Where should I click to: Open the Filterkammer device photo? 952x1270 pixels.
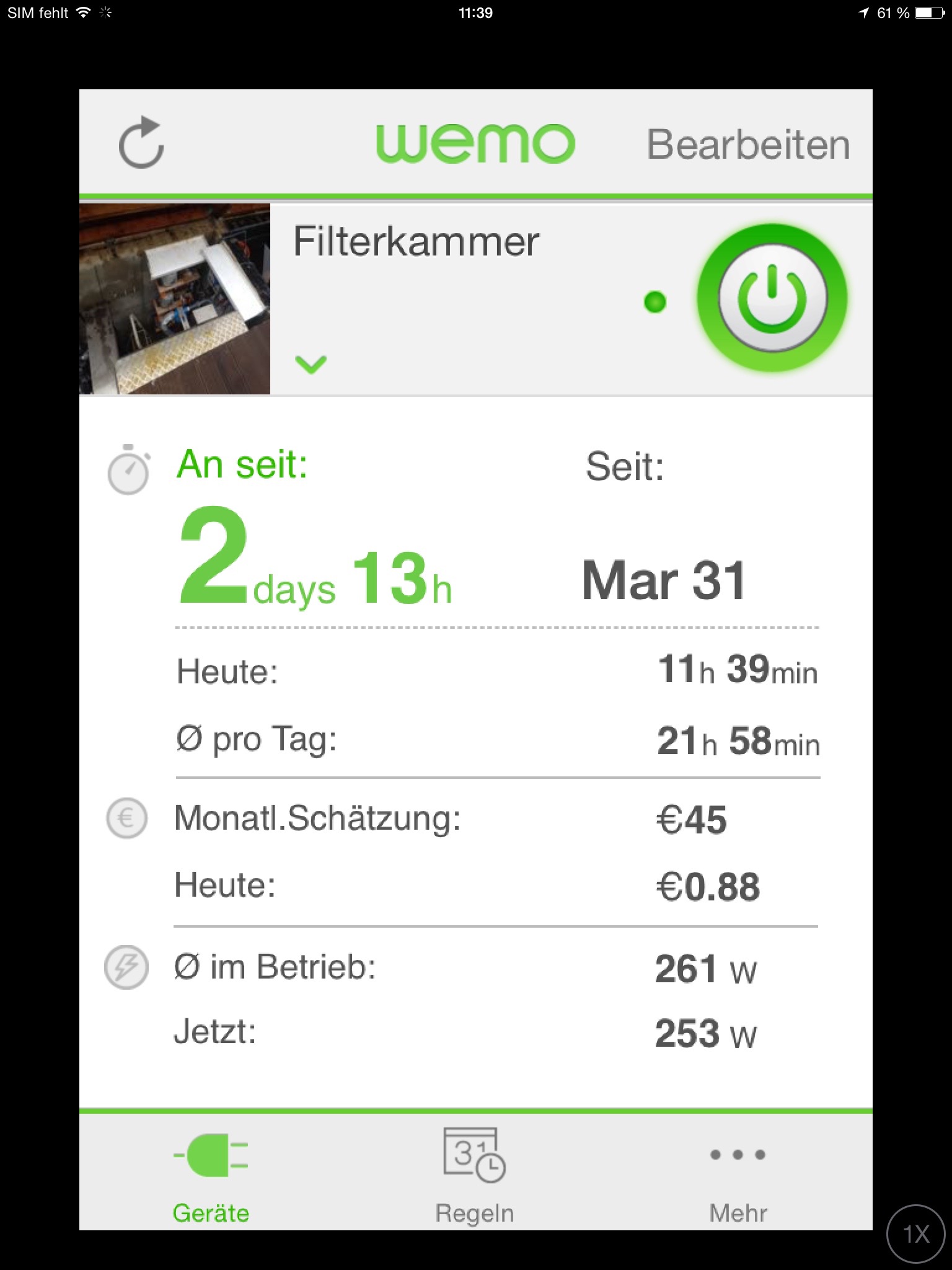(175, 299)
